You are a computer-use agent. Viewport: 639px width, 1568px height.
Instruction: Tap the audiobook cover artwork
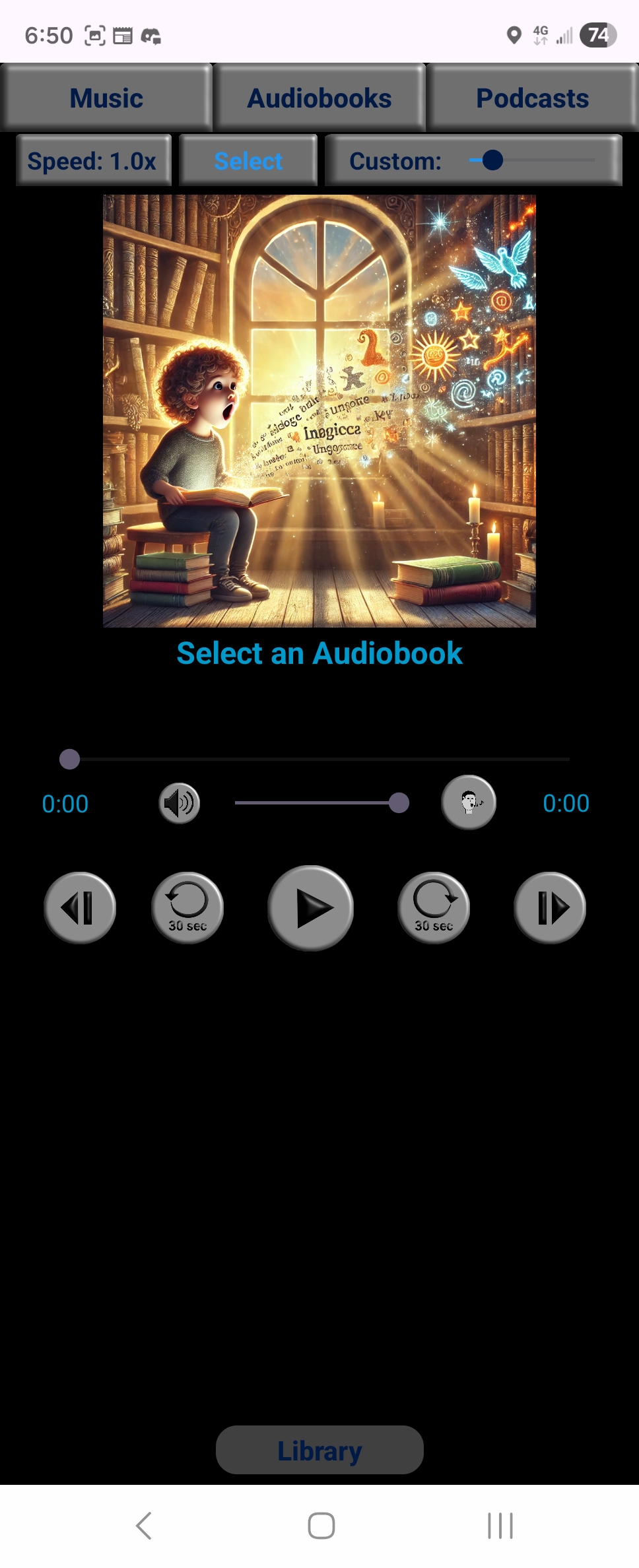tap(319, 409)
